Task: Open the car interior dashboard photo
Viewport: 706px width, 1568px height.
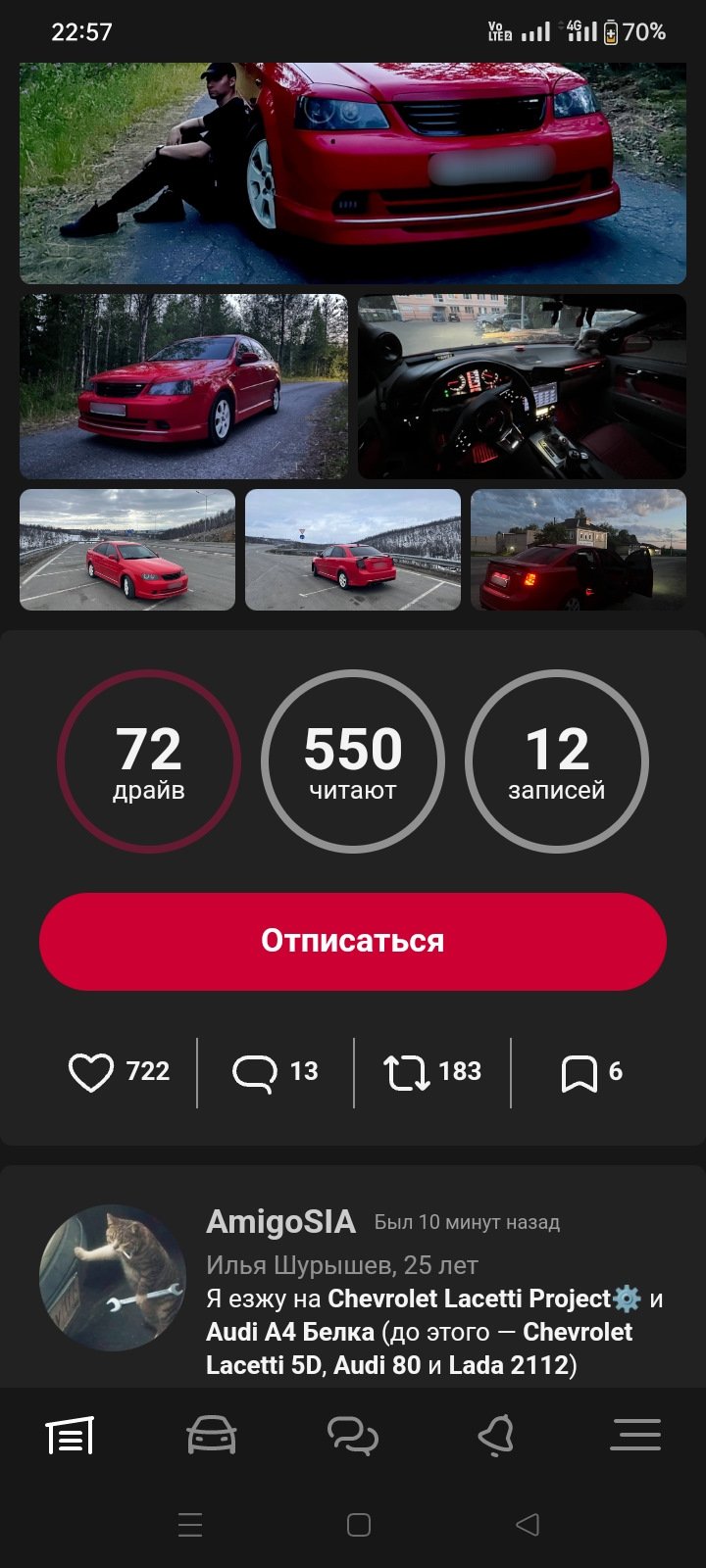Action: (522, 386)
